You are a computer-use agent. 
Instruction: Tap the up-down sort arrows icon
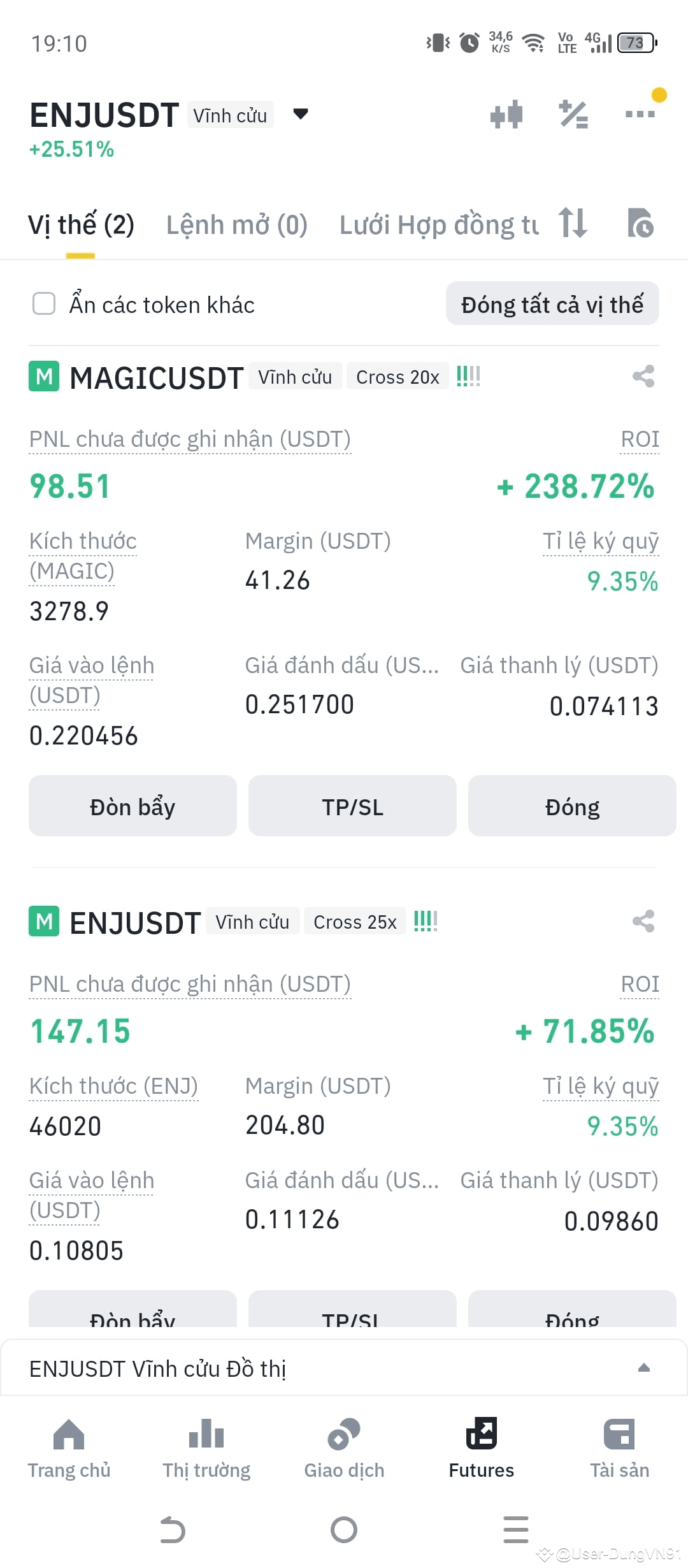pos(573,223)
